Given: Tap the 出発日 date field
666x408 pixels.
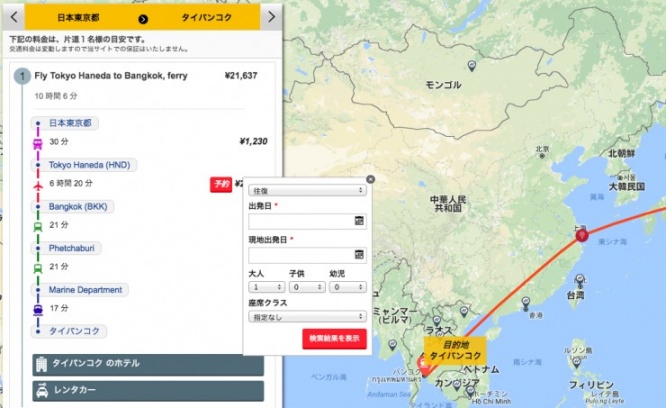Looking at the screenshot, I should click(x=300, y=221).
